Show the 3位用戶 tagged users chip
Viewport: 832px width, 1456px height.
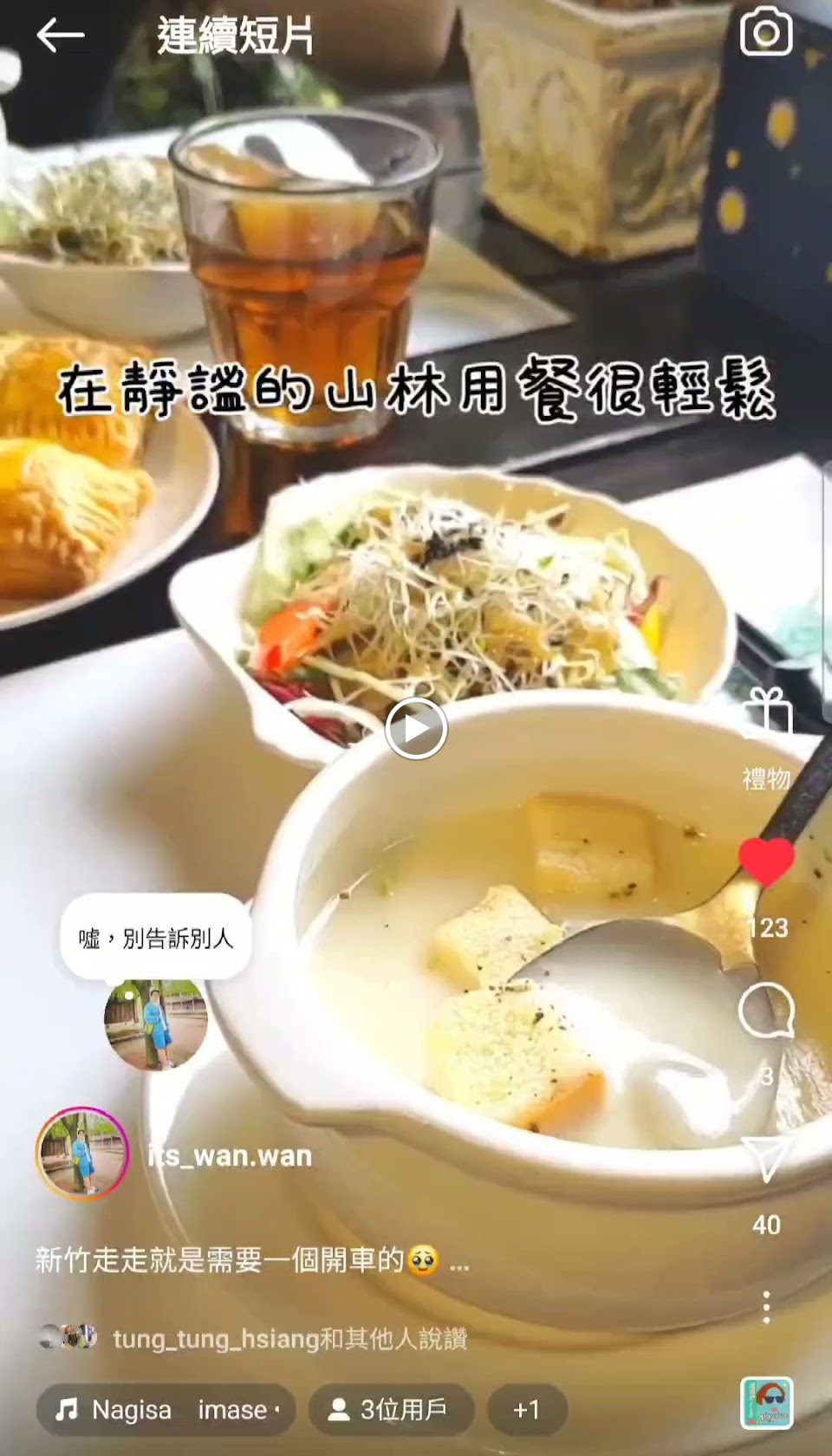pyautogui.click(x=391, y=1410)
